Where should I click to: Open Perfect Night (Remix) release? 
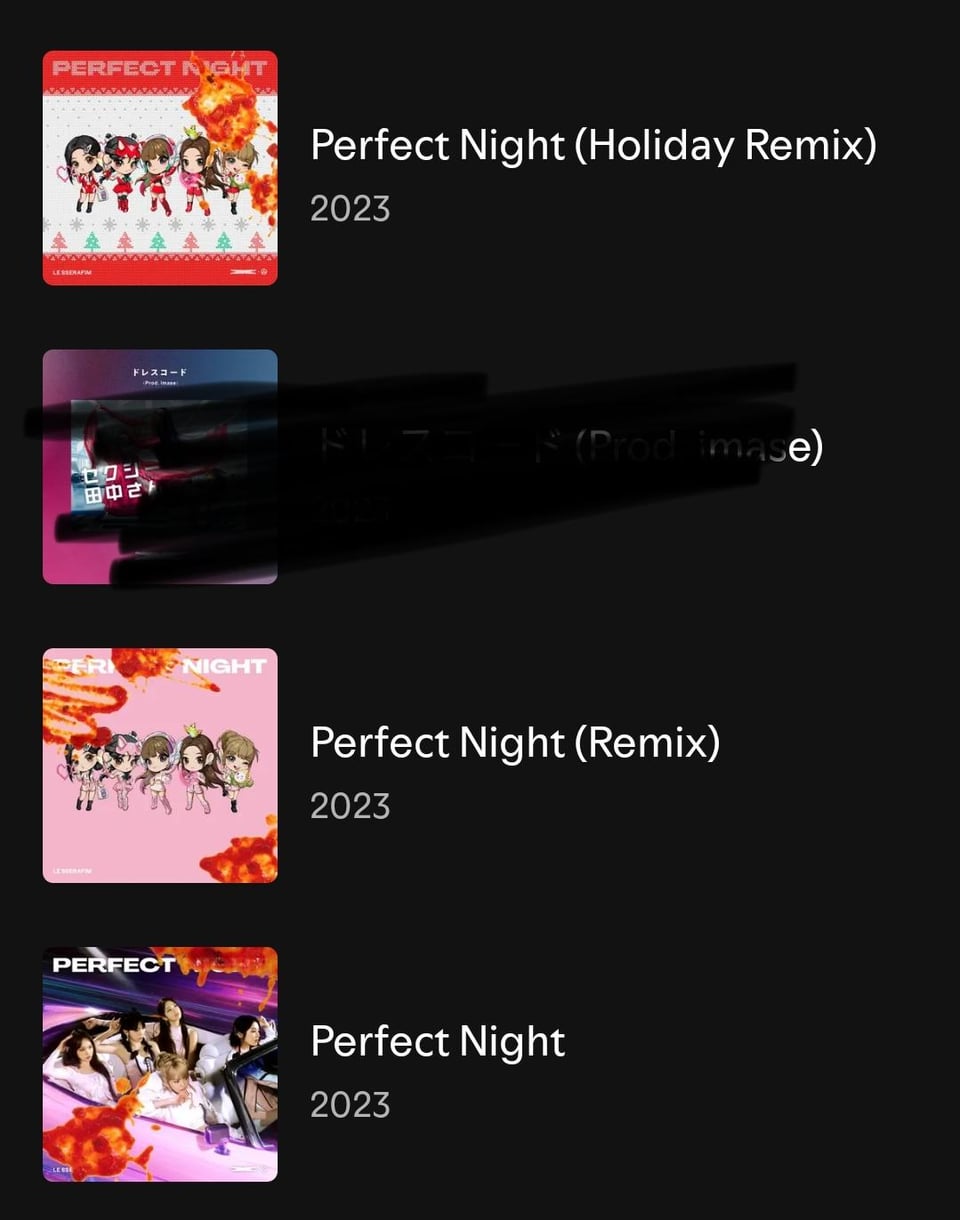pos(514,743)
